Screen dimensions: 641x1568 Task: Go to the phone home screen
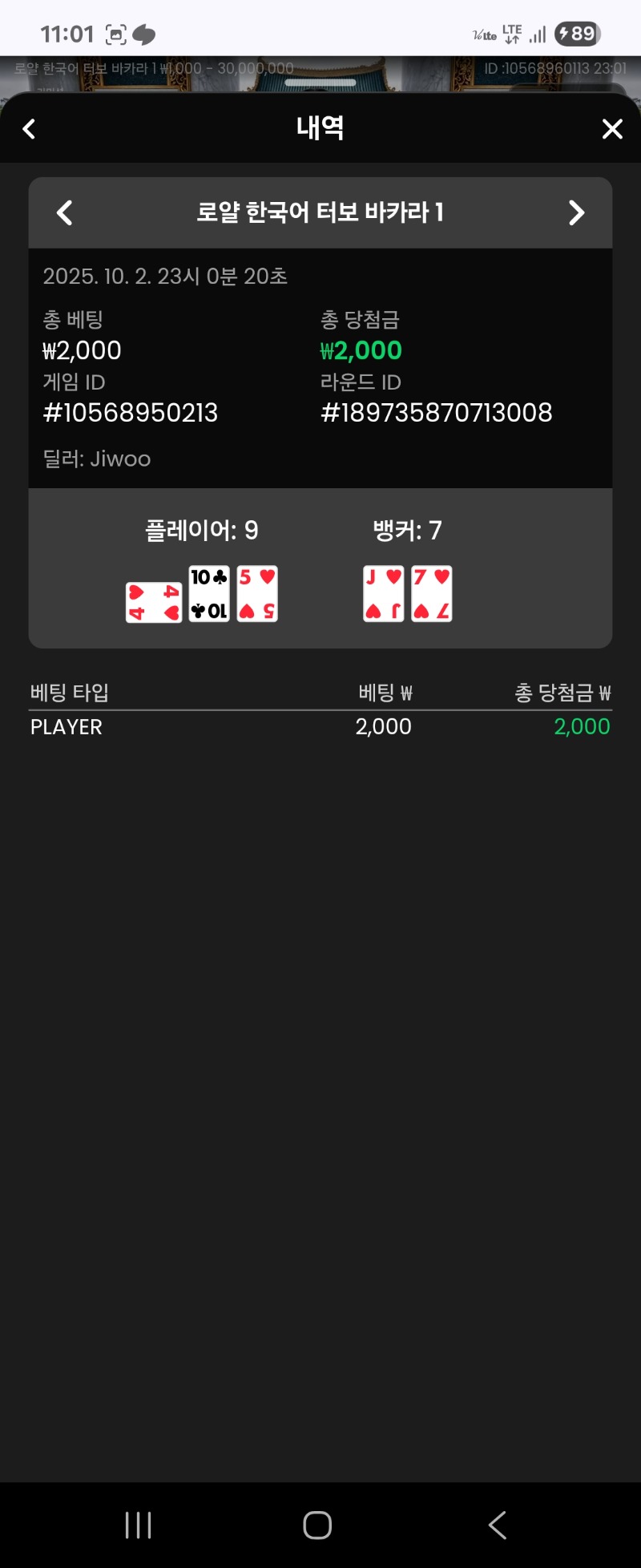[x=317, y=1525]
